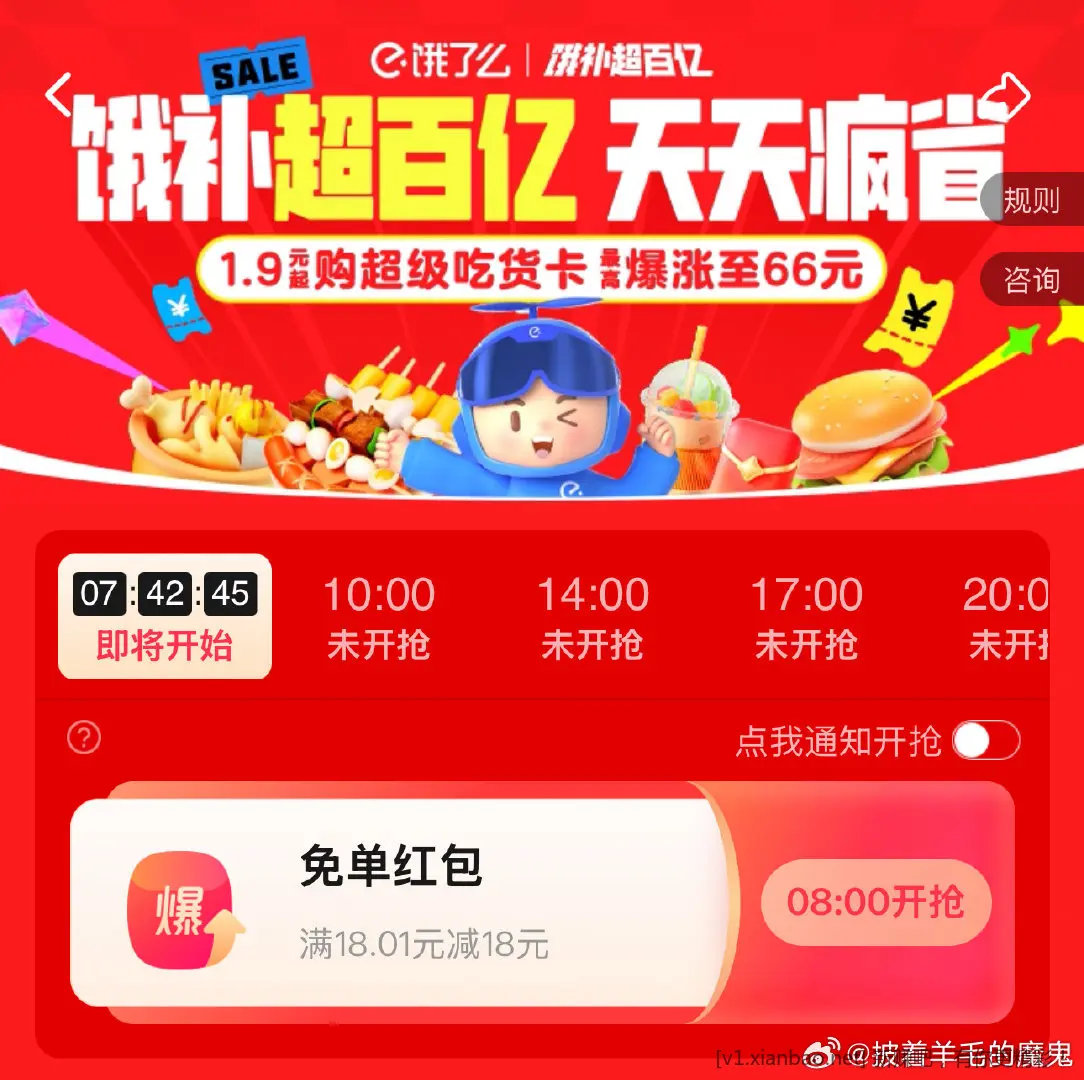The image size is (1084, 1080).
Task: Enable the 点我通知开抢 reminder switch
Action: (985, 741)
